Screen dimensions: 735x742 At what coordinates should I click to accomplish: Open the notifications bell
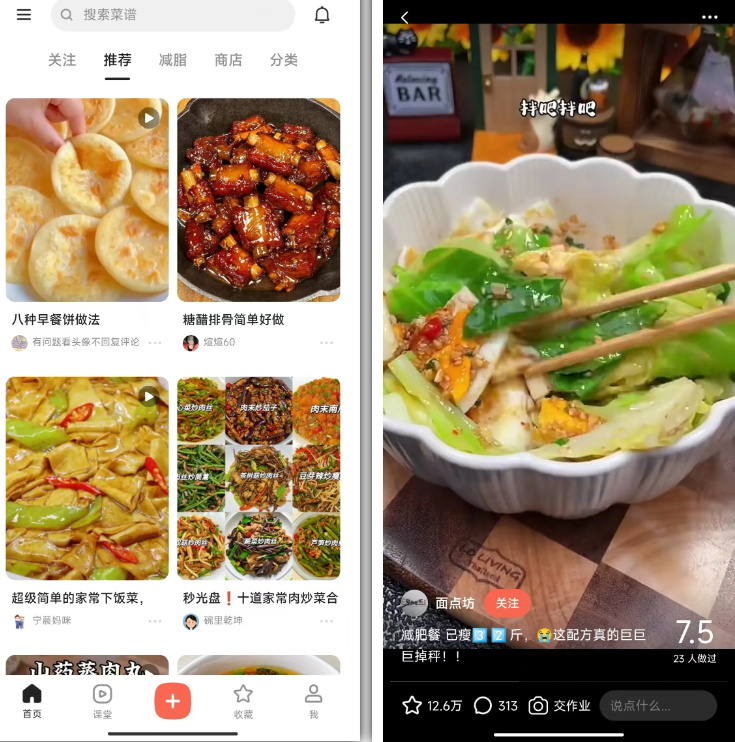[322, 15]
